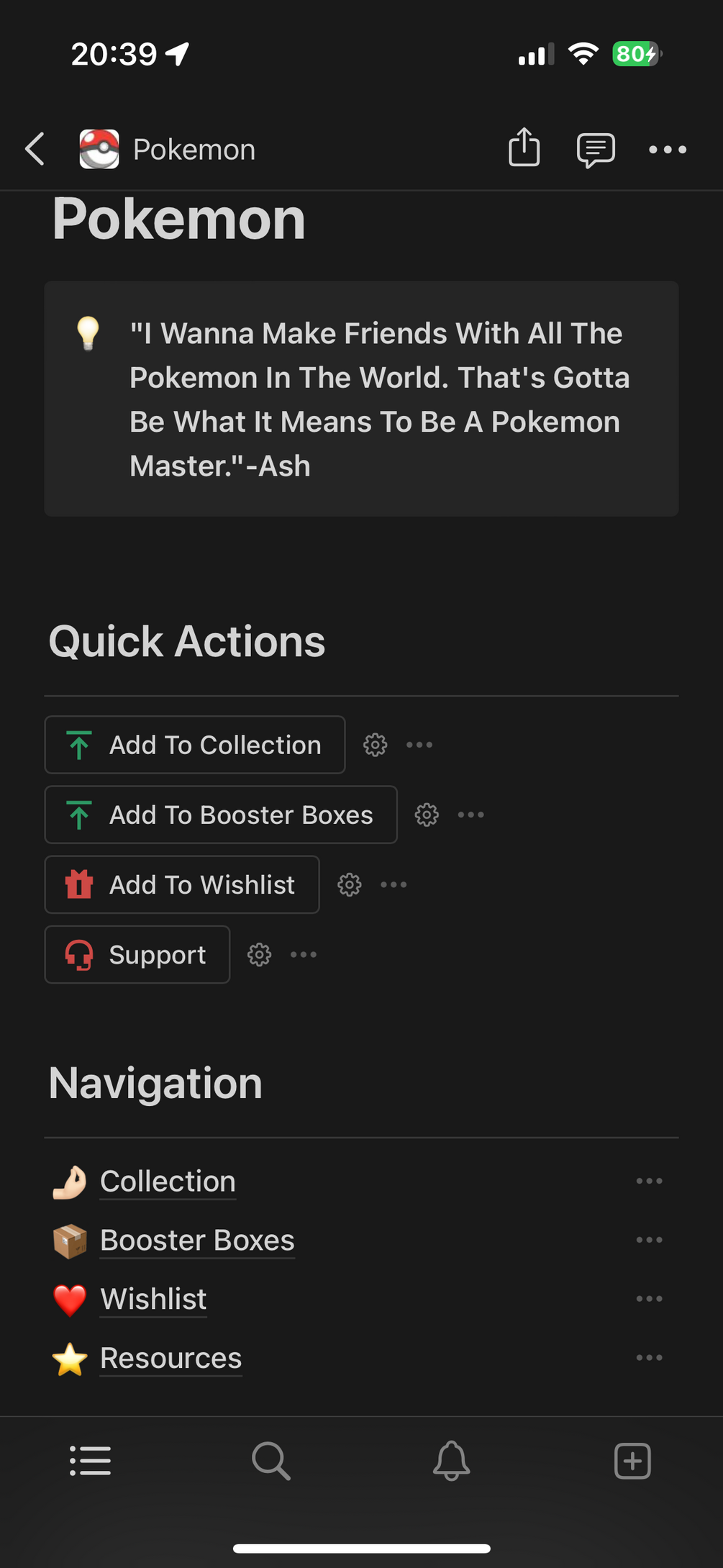Viewport: 723px width, 1568px height.
Task: Tap the Add To Wishlist button
Action: point(182,884)
